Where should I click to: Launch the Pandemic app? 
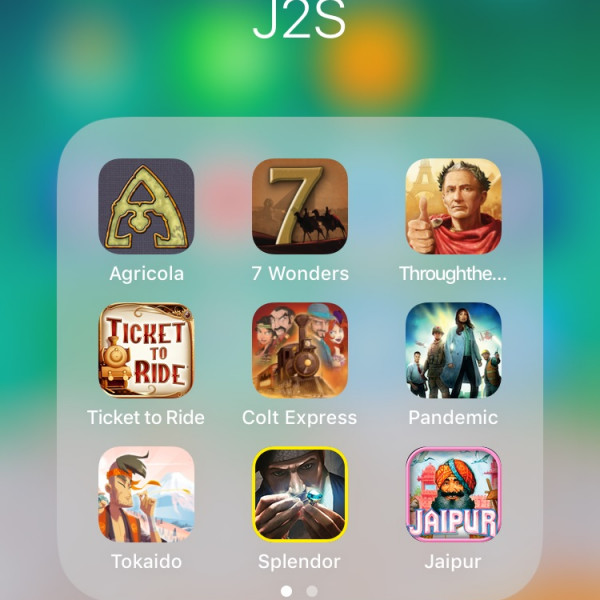[453, 351]
